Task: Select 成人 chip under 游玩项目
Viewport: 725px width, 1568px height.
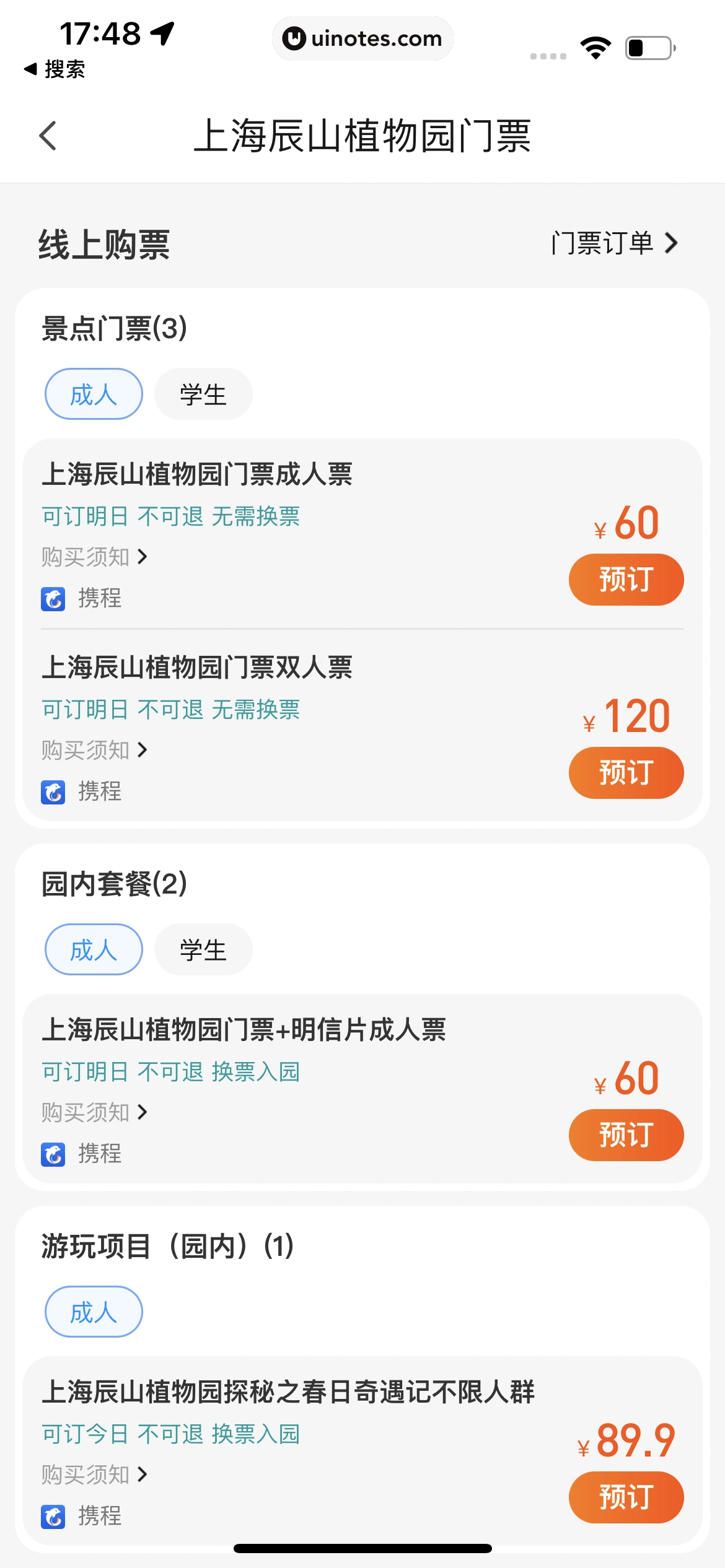Action: tap(94, 1312)
